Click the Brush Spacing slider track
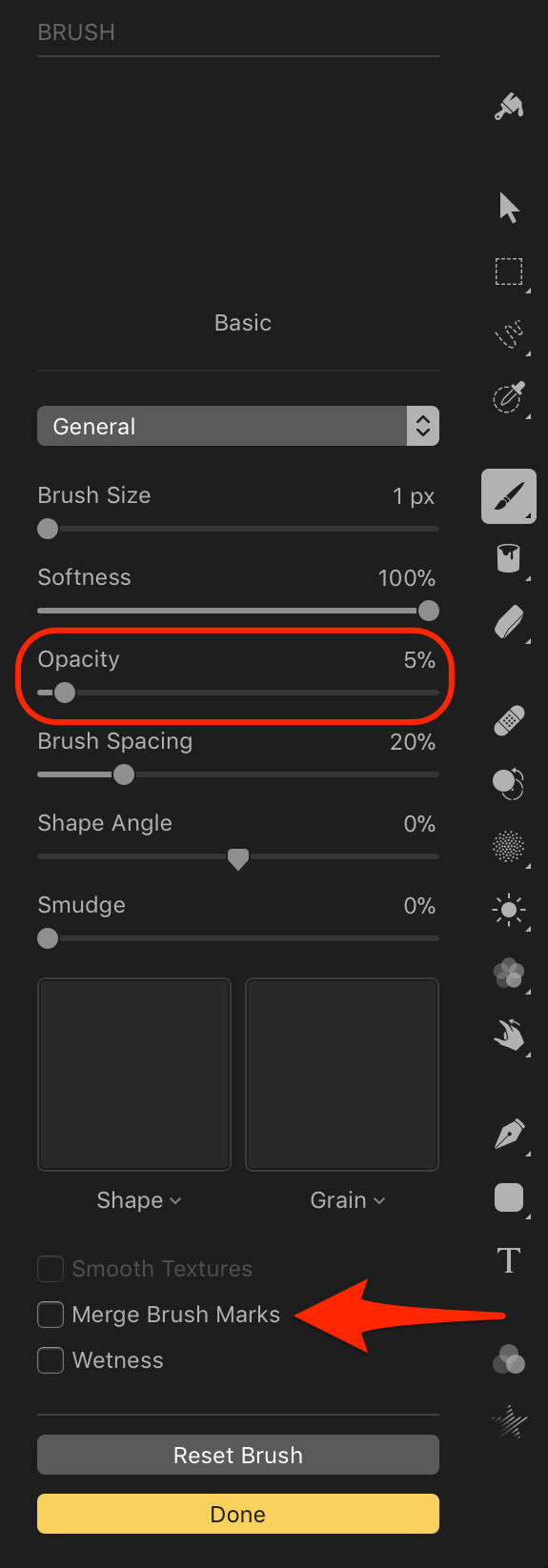 238,774
